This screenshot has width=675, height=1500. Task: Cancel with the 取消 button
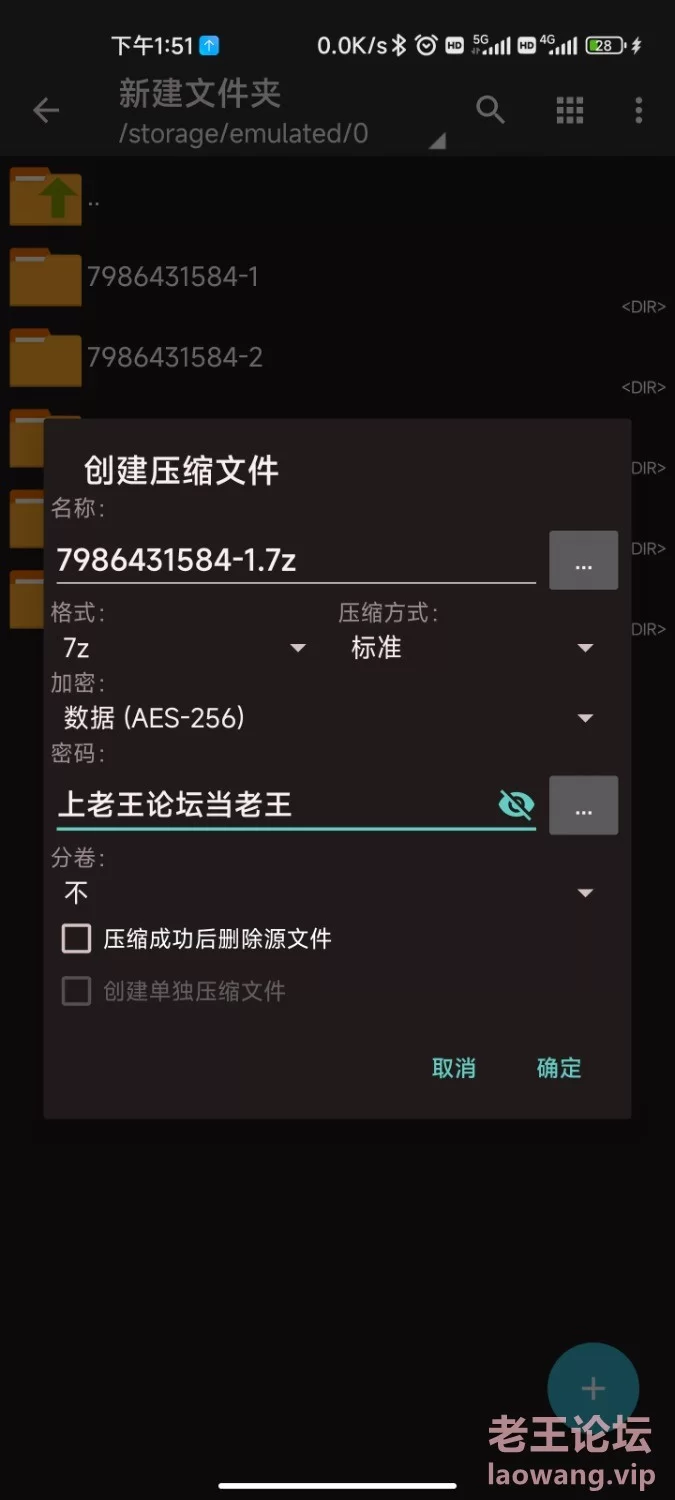(x=454, y=1068)
